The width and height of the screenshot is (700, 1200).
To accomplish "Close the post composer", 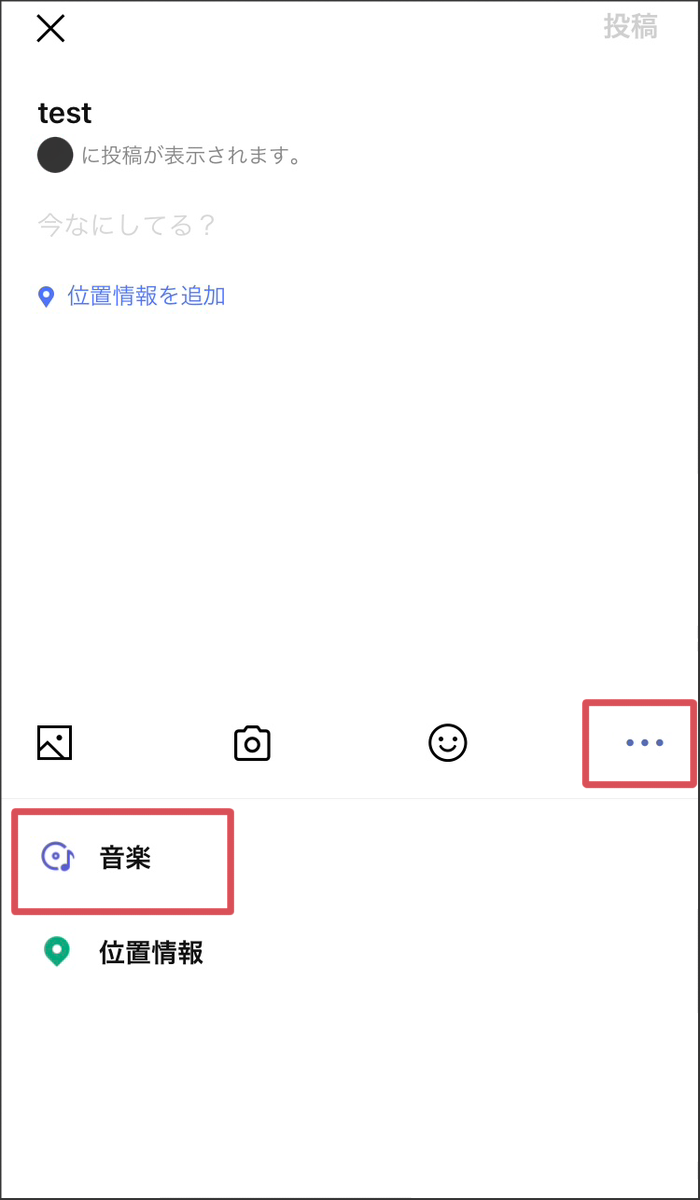I will (x=50, y=29).
